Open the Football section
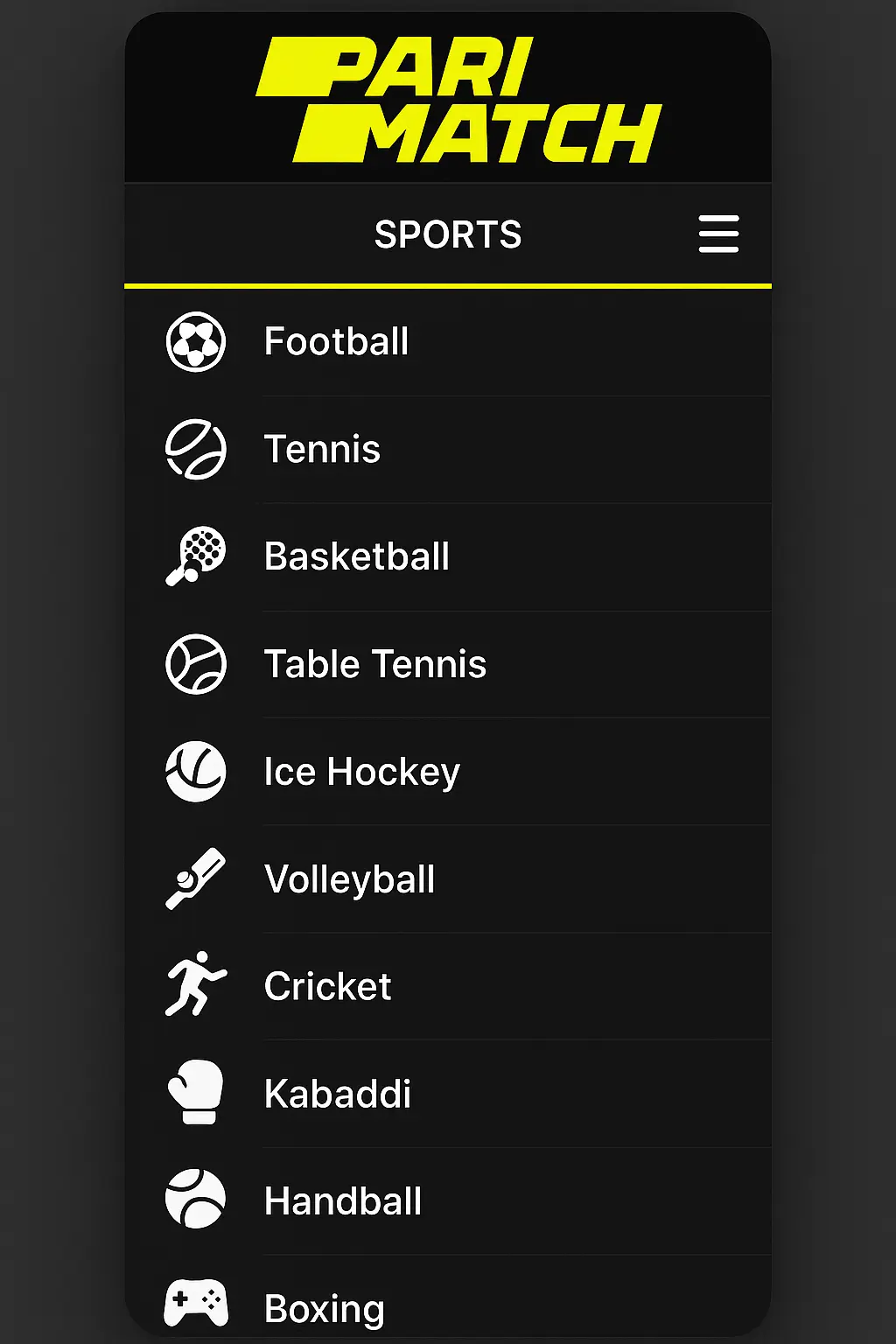 point(337,341)
